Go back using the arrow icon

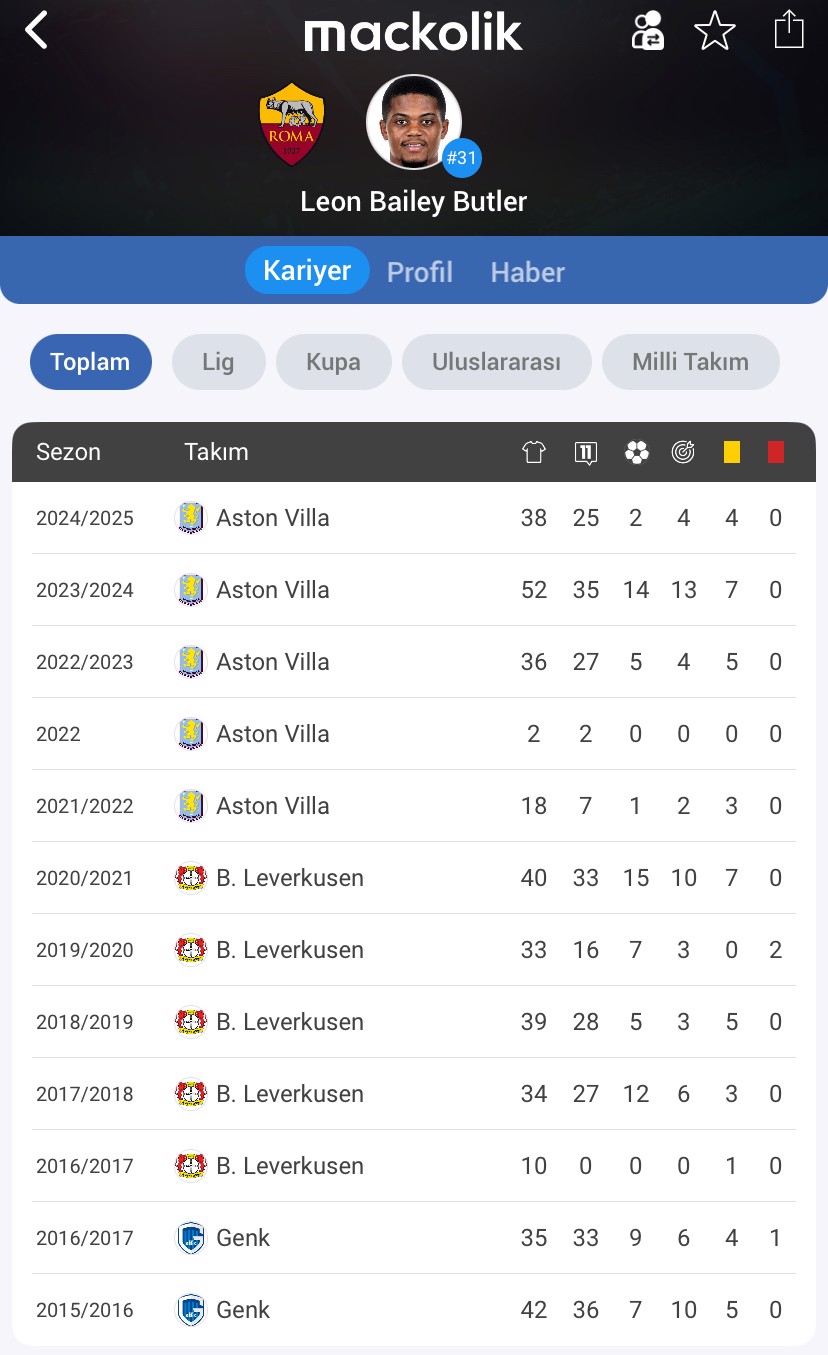37,30
